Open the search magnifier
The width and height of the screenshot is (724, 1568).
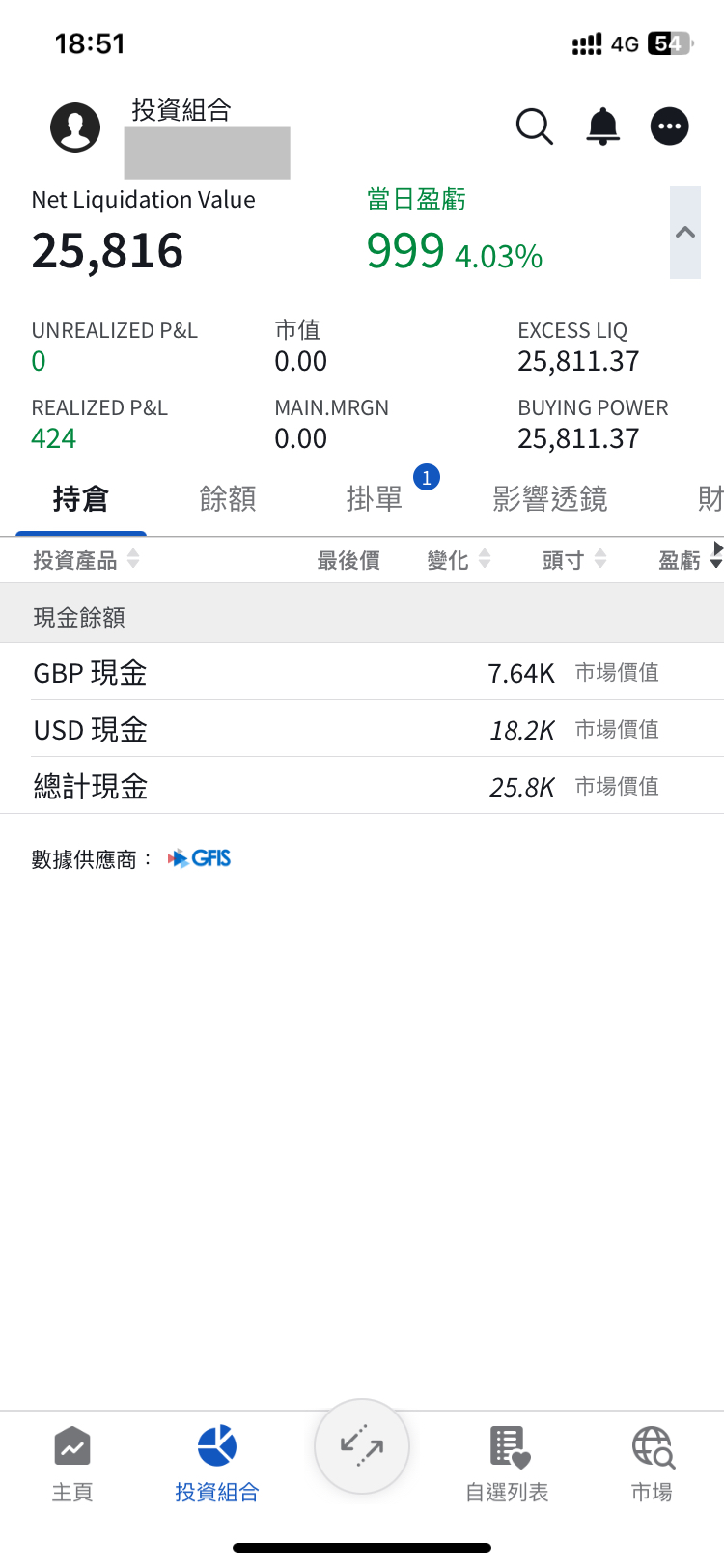point(534,126)
